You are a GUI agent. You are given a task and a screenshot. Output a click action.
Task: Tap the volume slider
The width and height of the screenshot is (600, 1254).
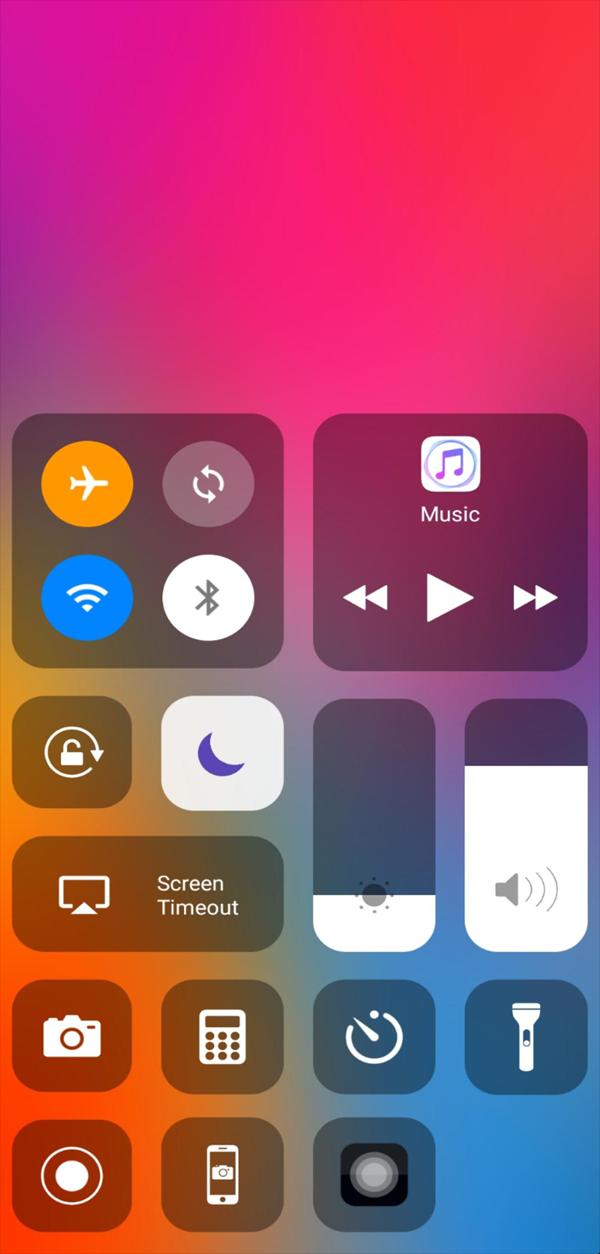(x=526, y=825)
